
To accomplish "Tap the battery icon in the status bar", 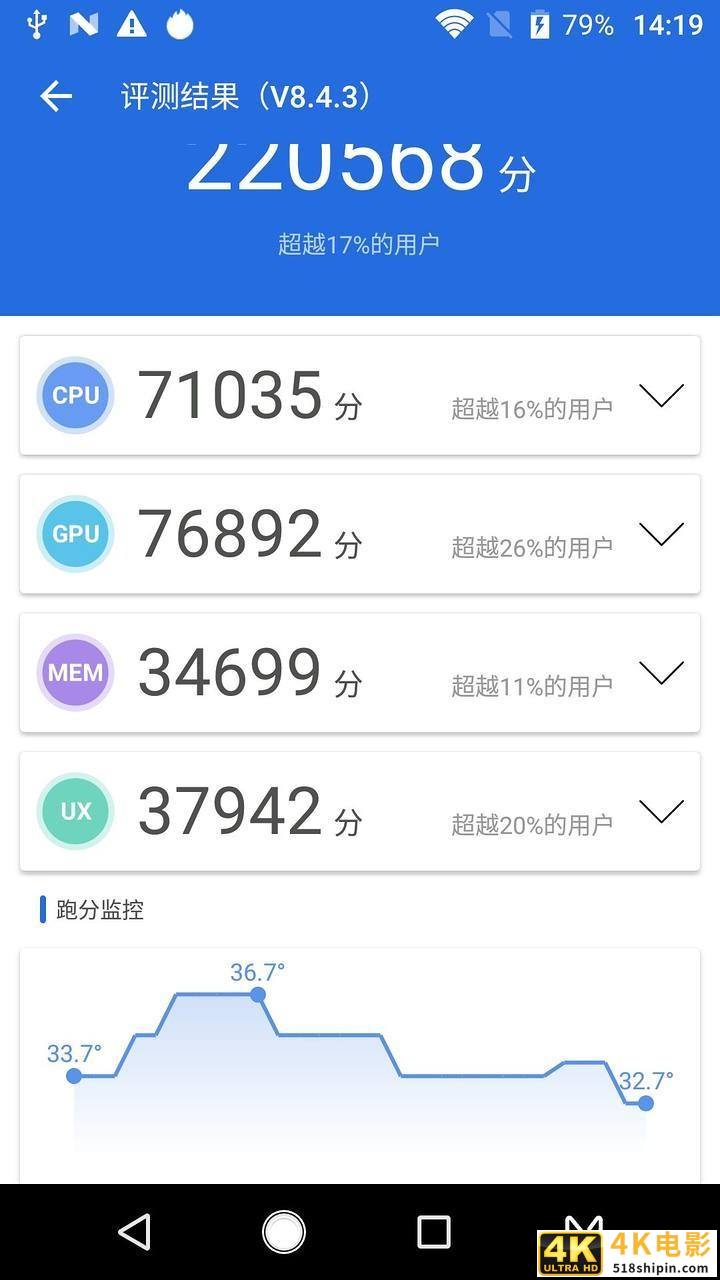I will pos(541,23).
